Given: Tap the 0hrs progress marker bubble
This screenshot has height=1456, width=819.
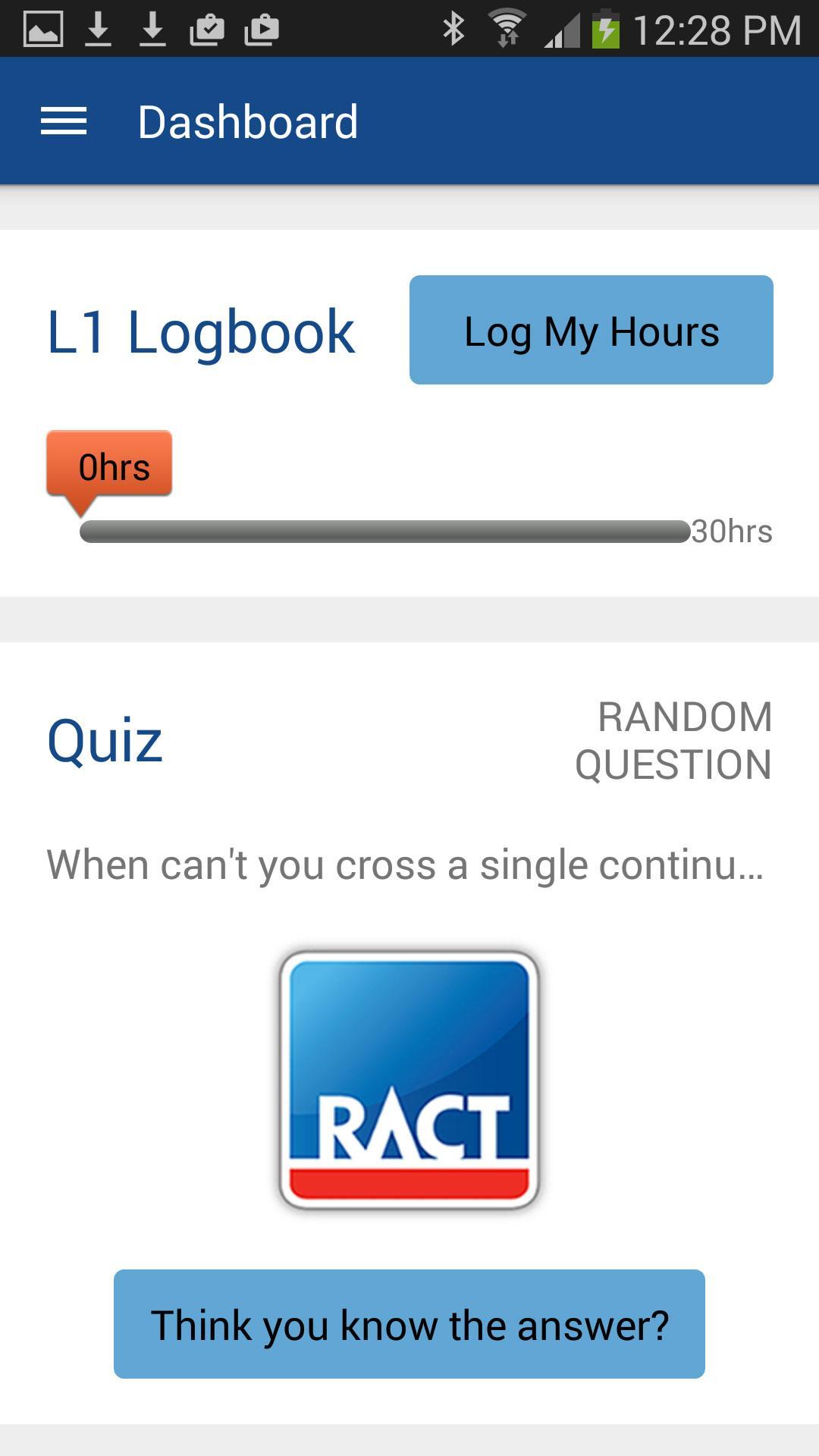Looking at the screenshot, I should pos(111,466).
